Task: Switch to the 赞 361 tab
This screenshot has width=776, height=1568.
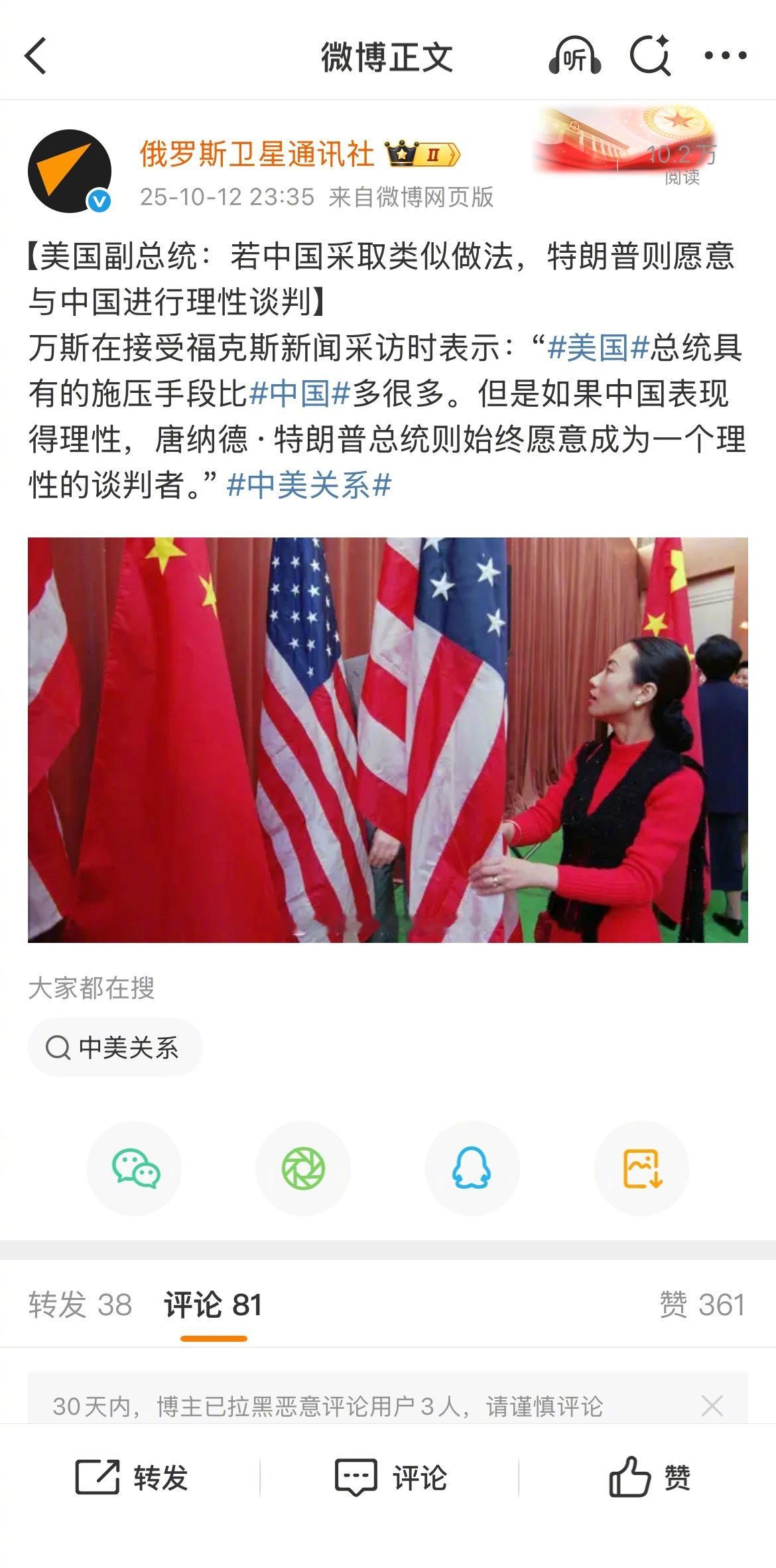Action: 702,1305
